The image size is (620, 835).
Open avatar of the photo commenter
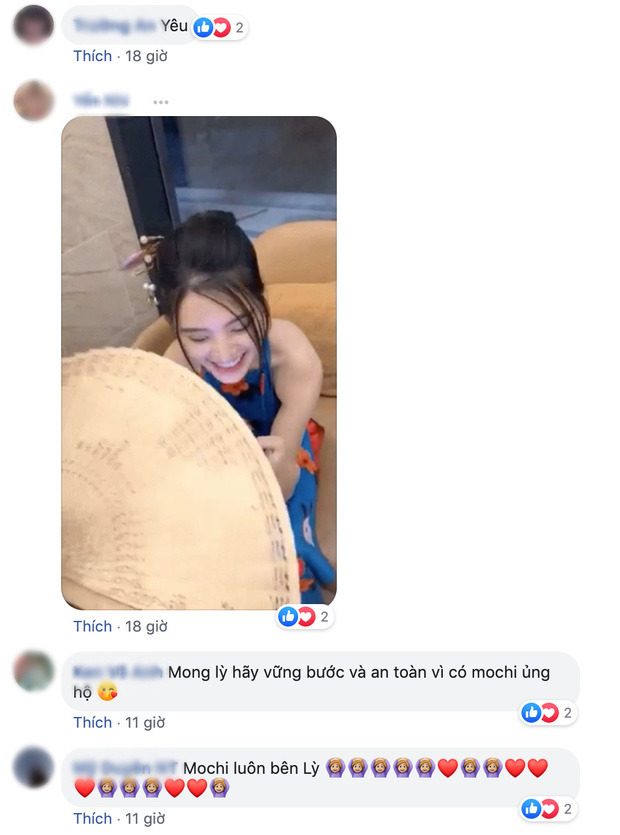coord(34,101)
